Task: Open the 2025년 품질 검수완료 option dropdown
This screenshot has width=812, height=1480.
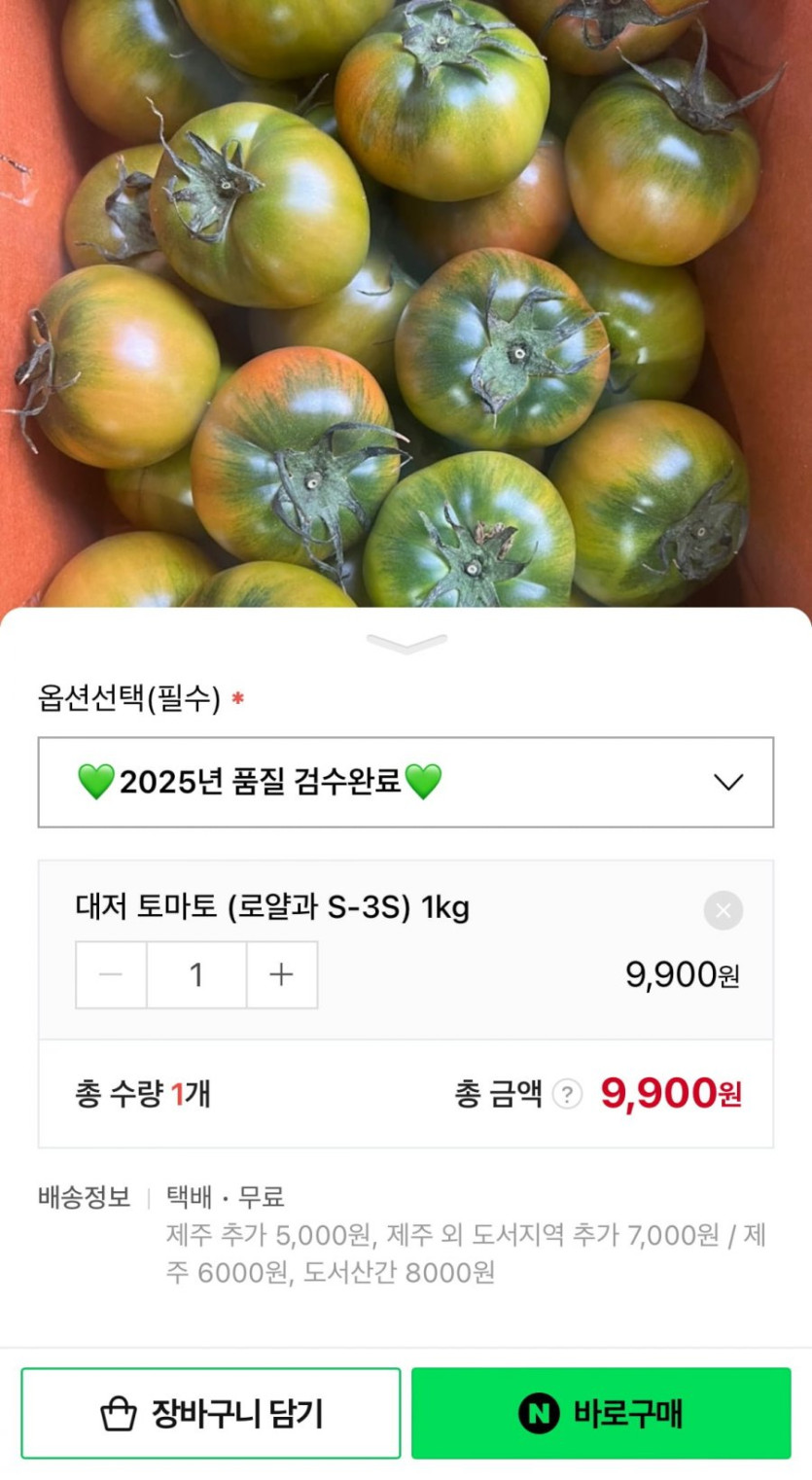Action: click(x=406, y=782)
